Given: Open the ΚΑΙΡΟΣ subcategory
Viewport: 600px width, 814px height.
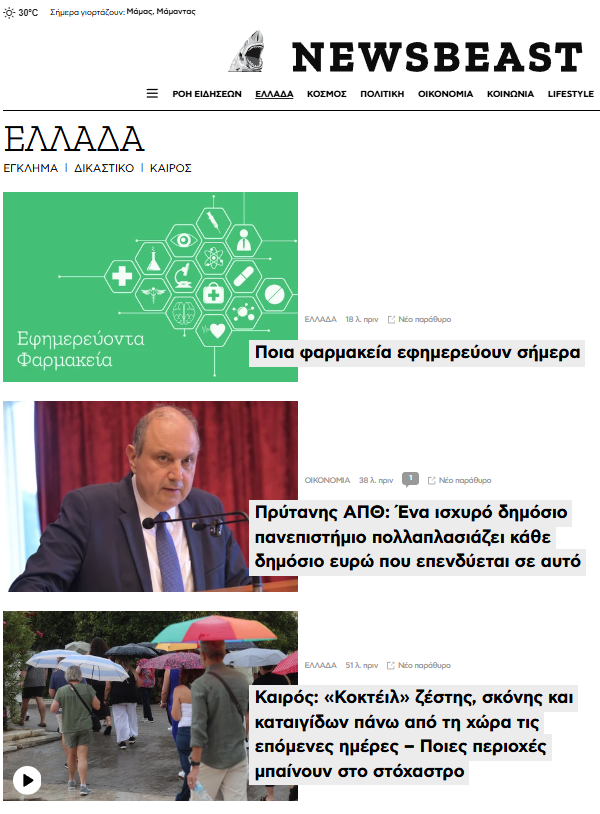Looking at the screenshot, I should (x=171, y=168).
